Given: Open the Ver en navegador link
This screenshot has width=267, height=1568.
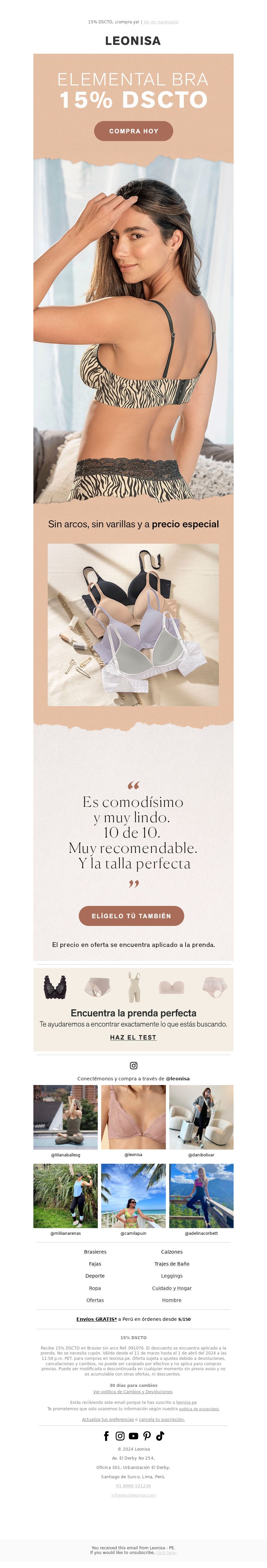Looking at the screenshot, I should (x=161, y=22).
